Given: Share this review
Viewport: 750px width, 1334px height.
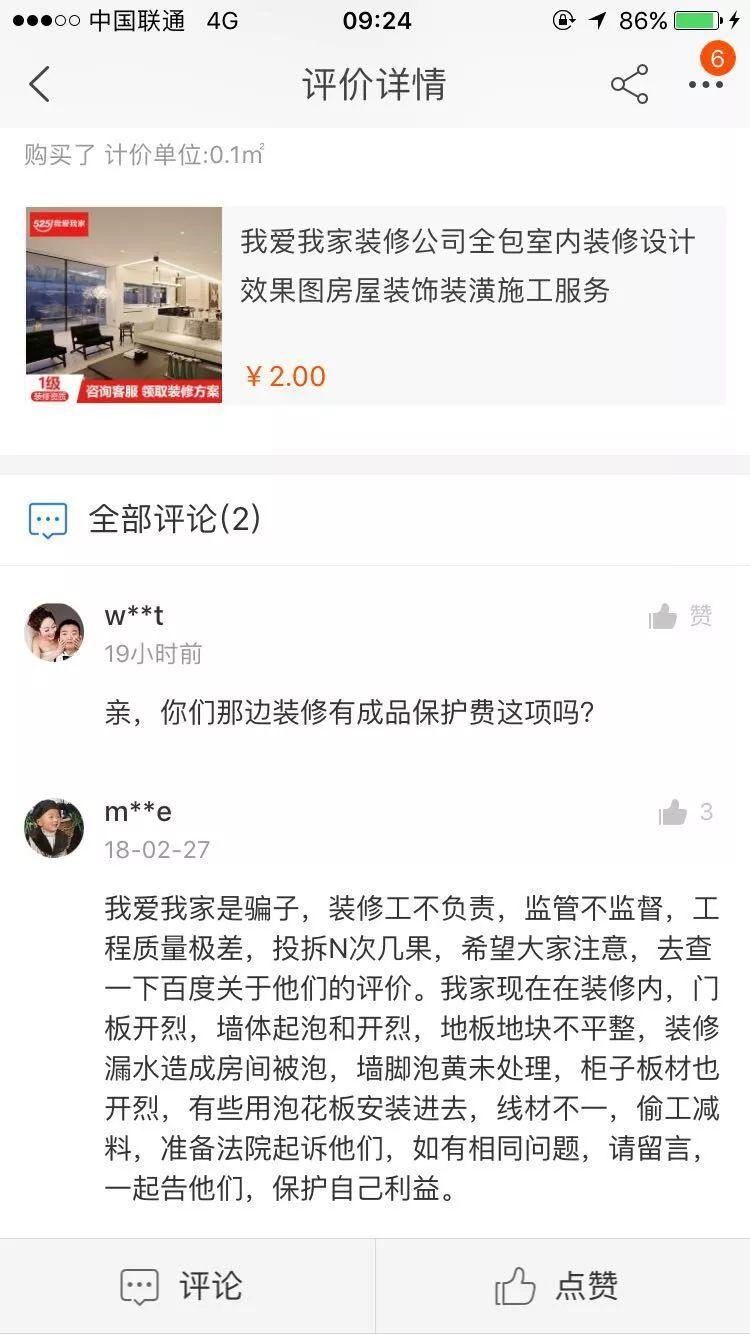Looking at the screenshot, I should coord(629,85).
